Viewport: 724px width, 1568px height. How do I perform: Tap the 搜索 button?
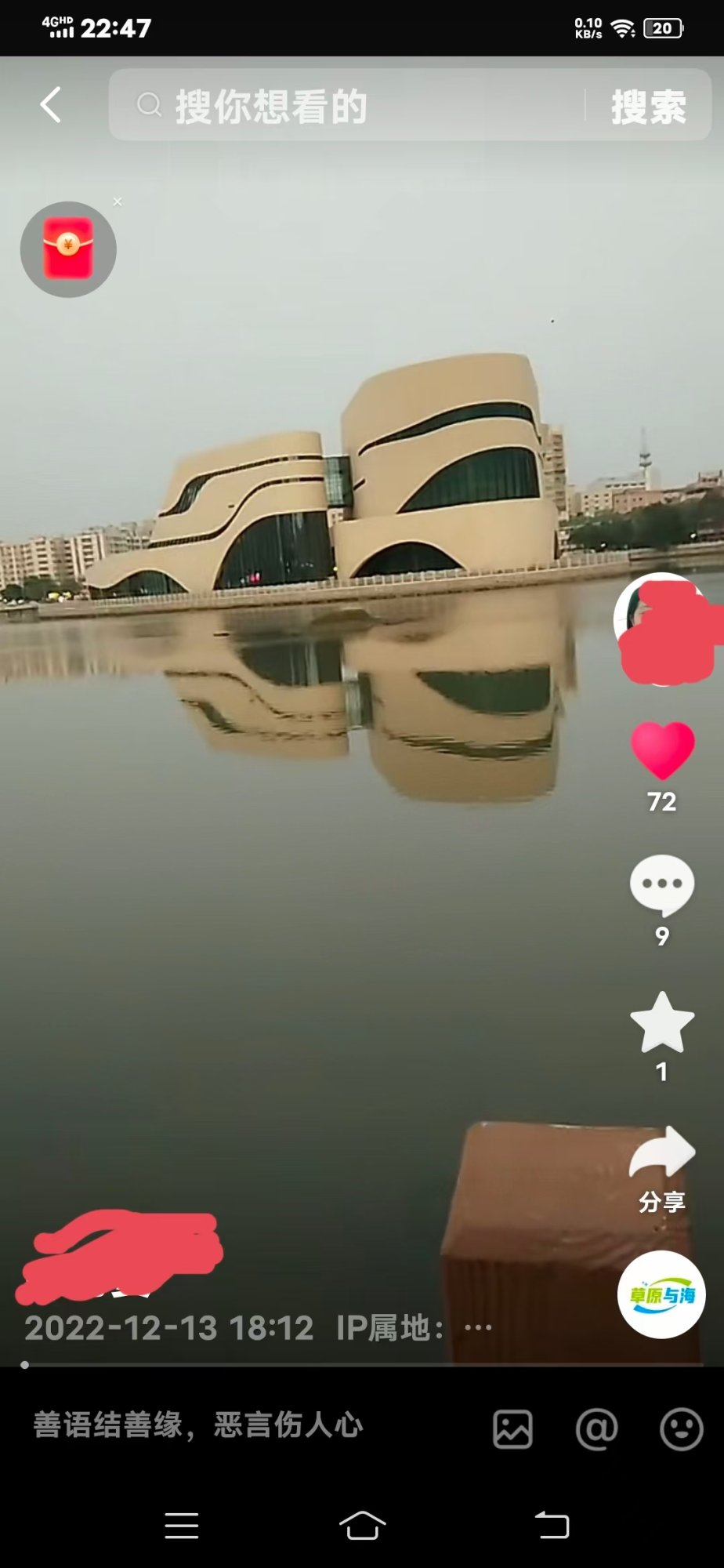pyautogui.click(x=649, y=107)
